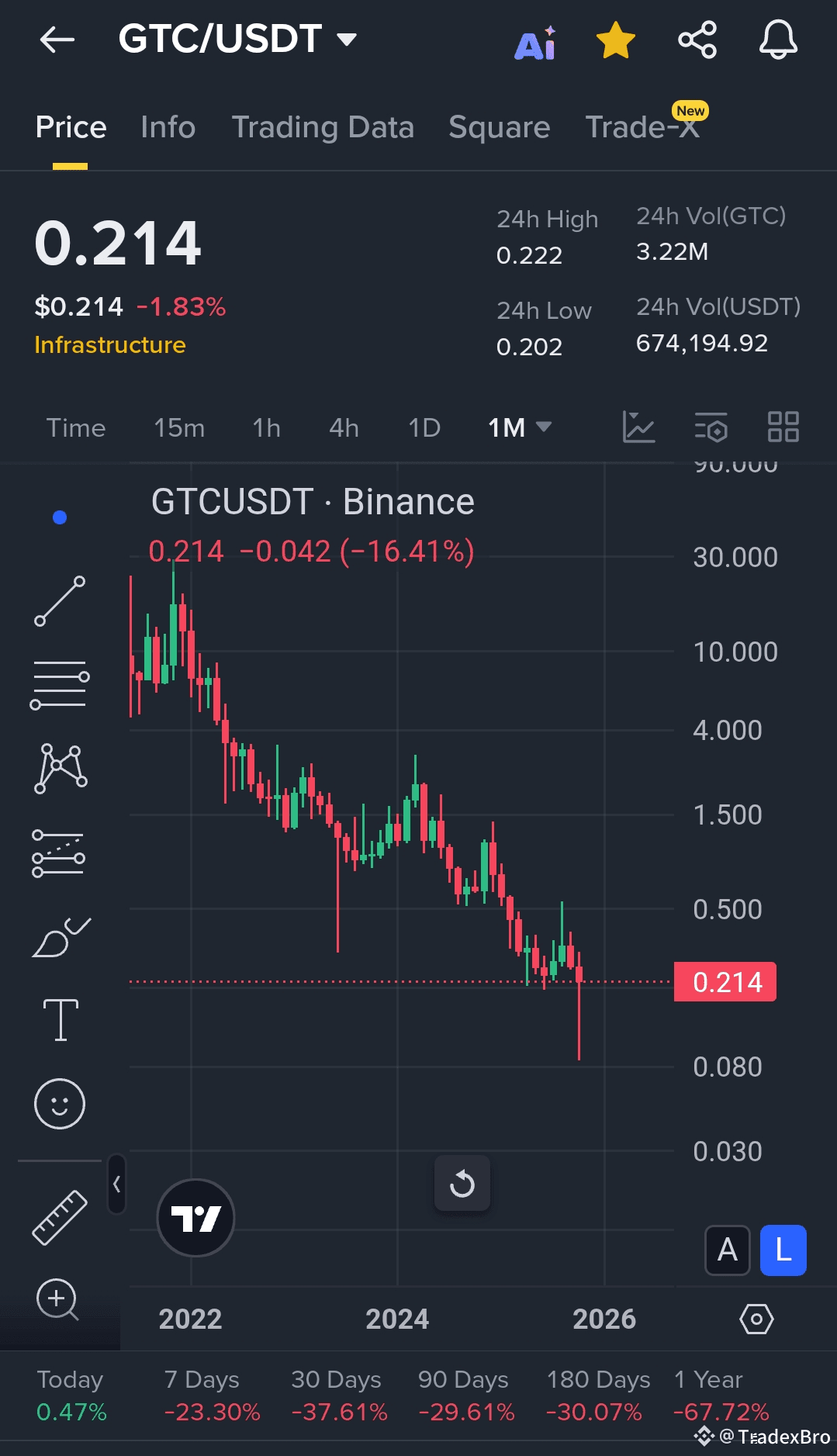
Task: Open the Infrastructure category link
Action: click(110, 345)
